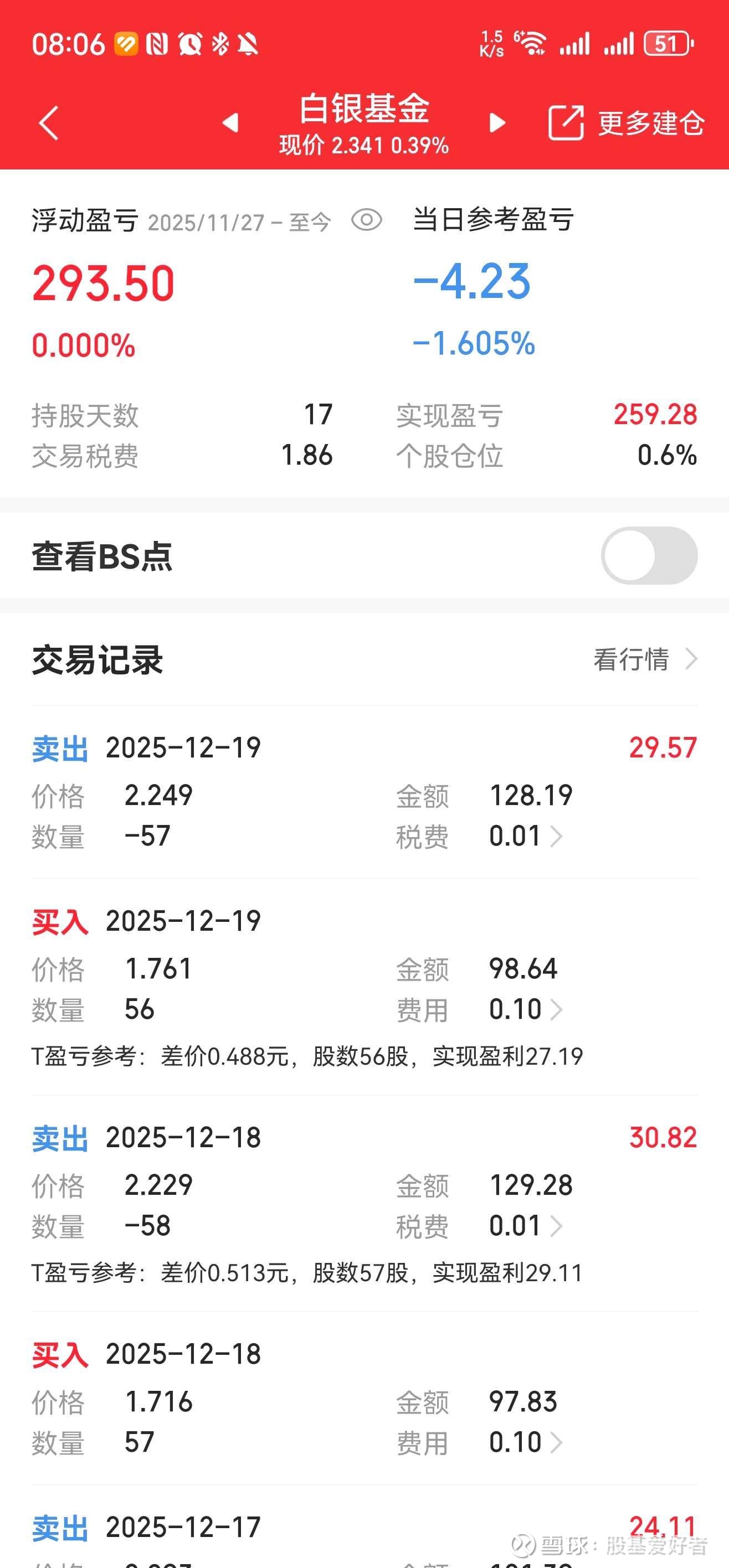
Task: Expand the 2025-12-19 买入 trade details
Action: pos(558,1010)
